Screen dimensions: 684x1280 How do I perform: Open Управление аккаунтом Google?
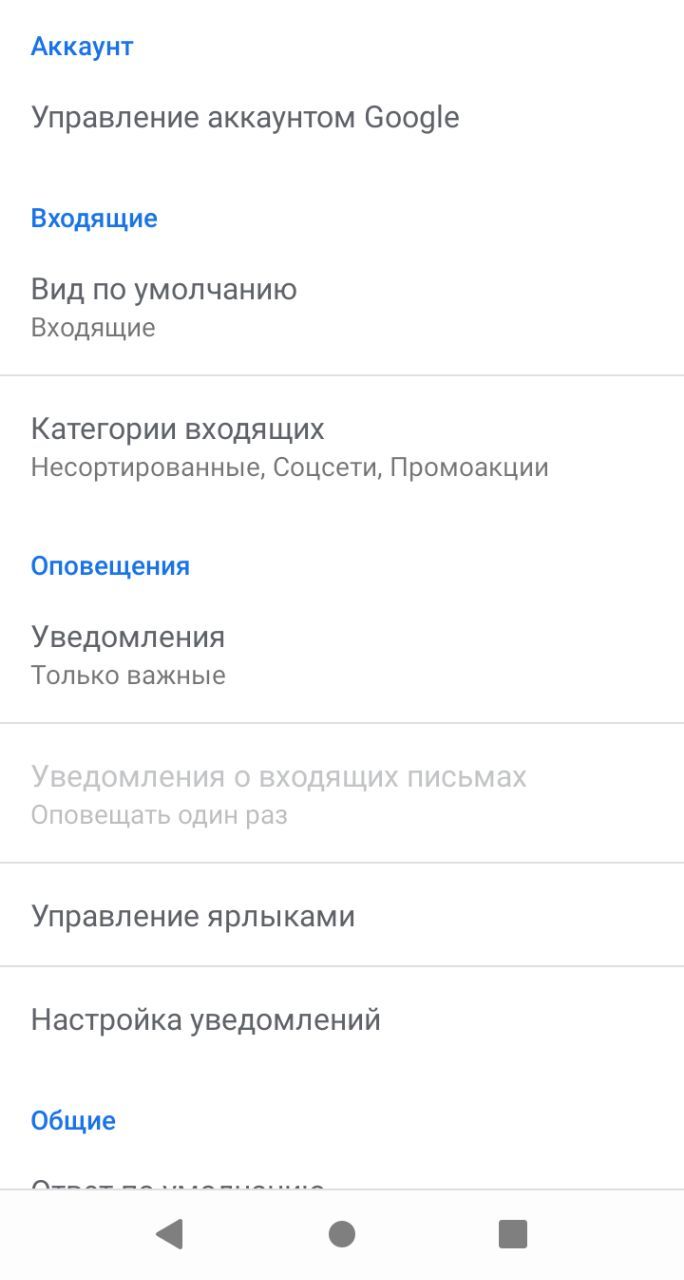(245, 118)
